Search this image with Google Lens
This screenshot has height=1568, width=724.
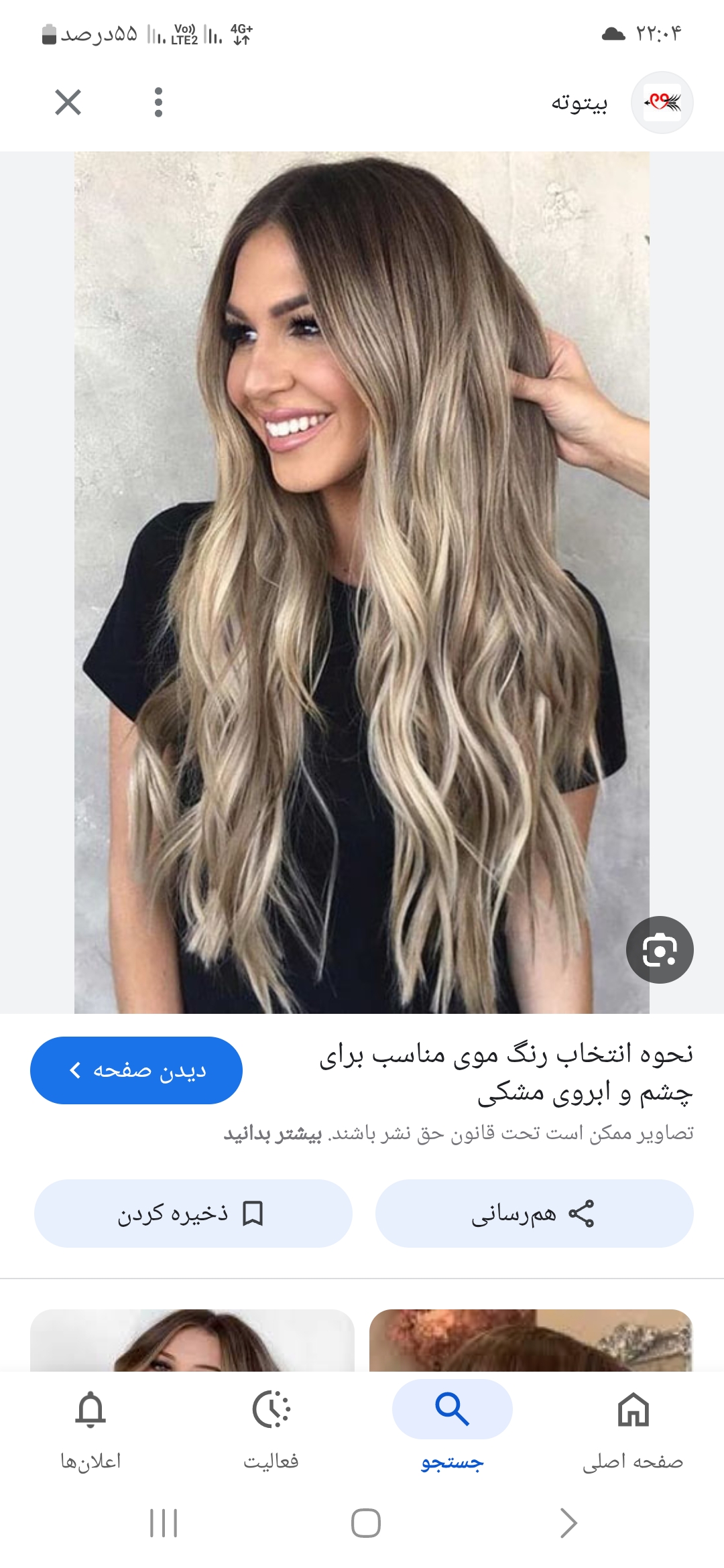(660, 950)
